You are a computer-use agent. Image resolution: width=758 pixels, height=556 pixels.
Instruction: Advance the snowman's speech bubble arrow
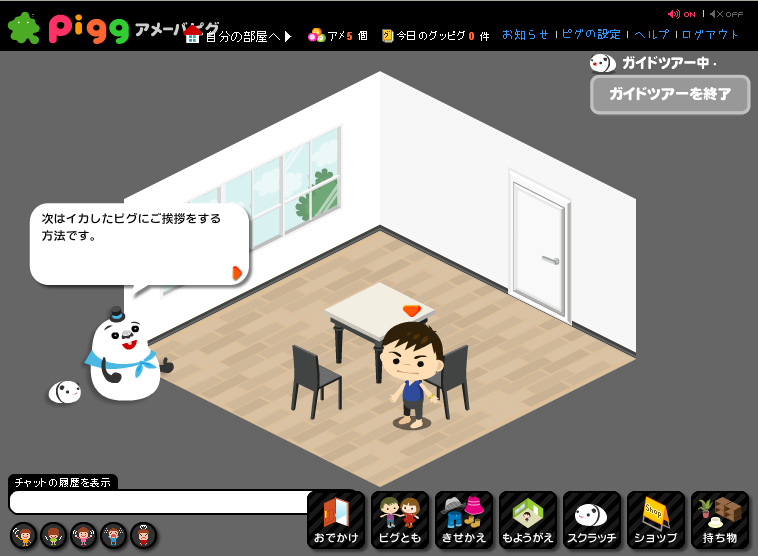tap(237, 272)
